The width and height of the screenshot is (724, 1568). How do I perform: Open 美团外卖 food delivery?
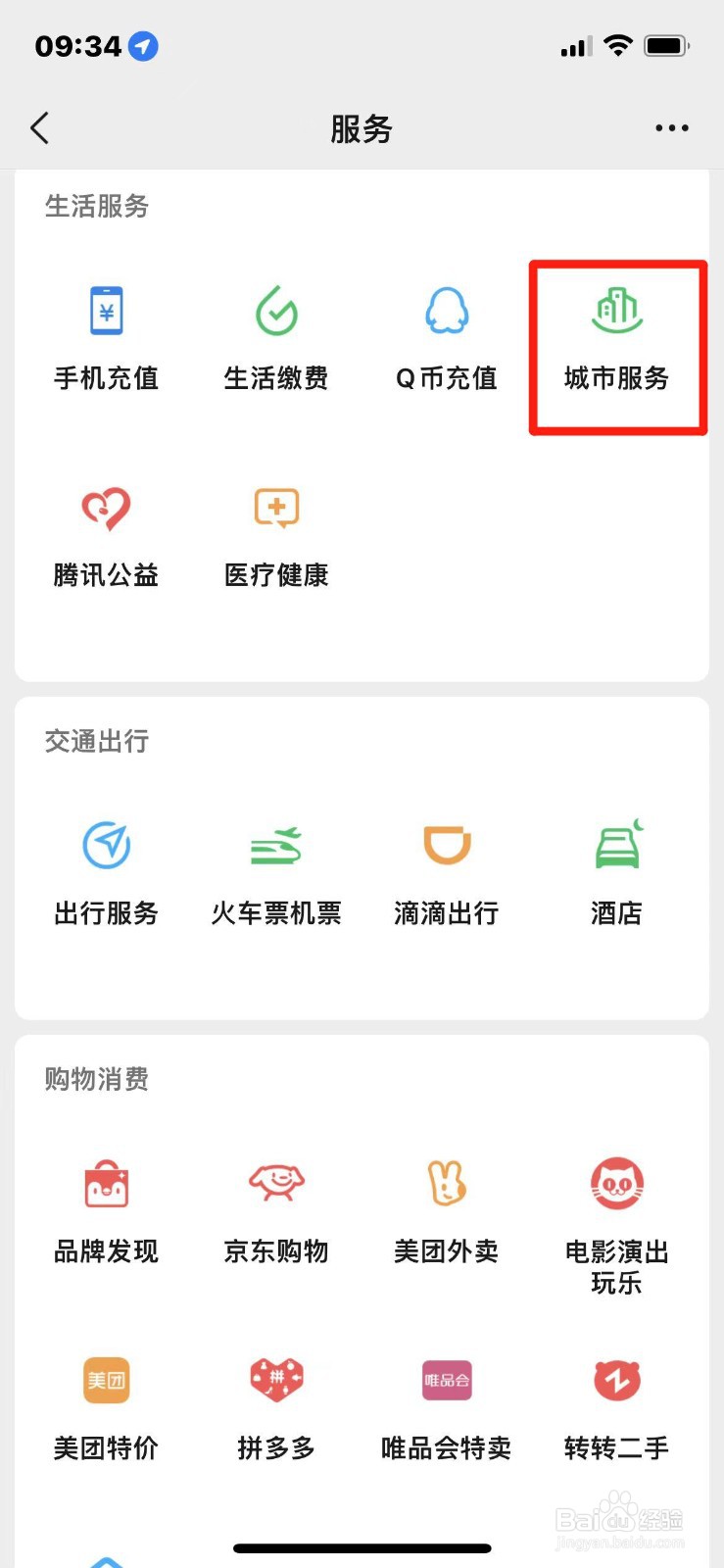coord(447,1212)
